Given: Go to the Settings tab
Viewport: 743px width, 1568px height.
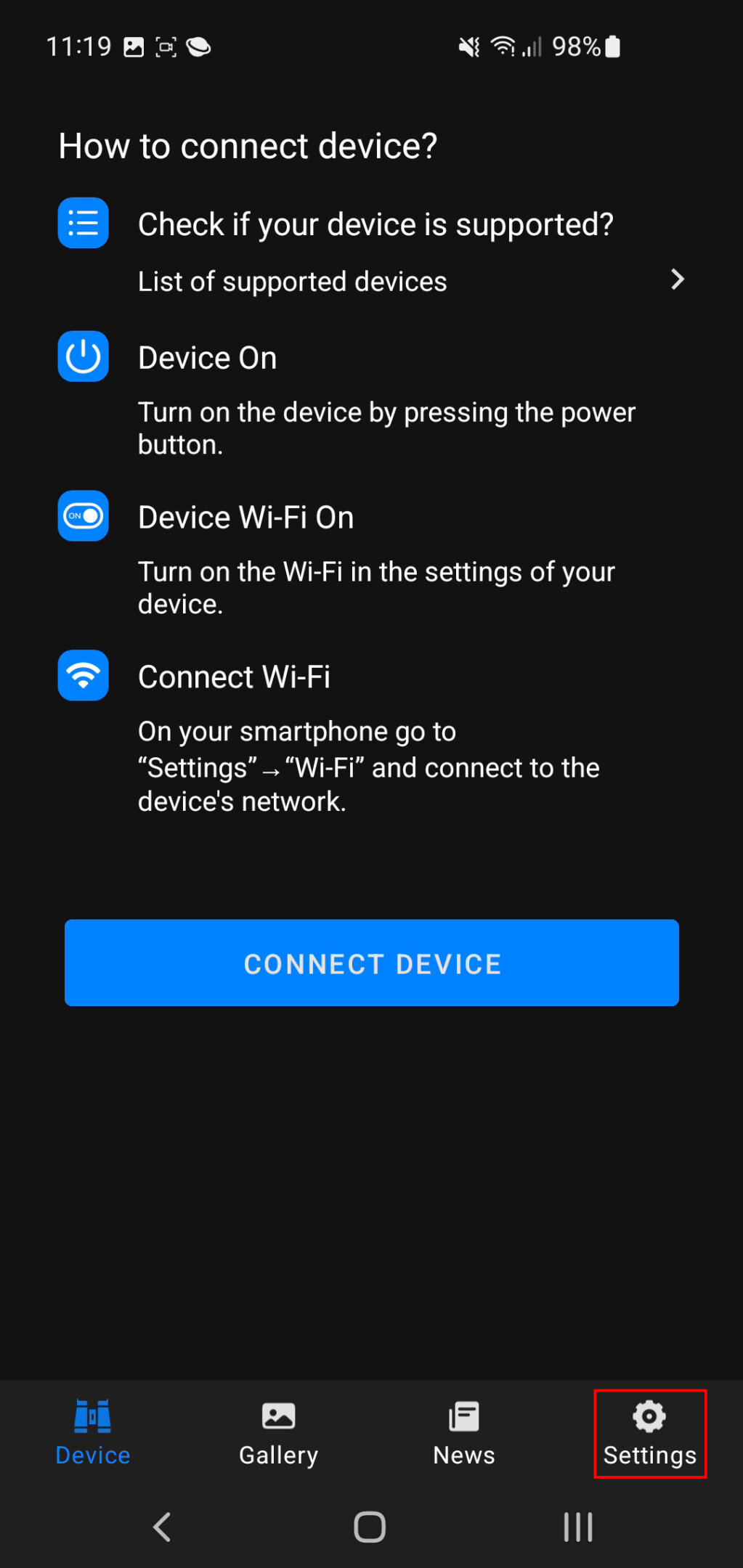Looking at the screenshot, I should [x=649, y=1433].
